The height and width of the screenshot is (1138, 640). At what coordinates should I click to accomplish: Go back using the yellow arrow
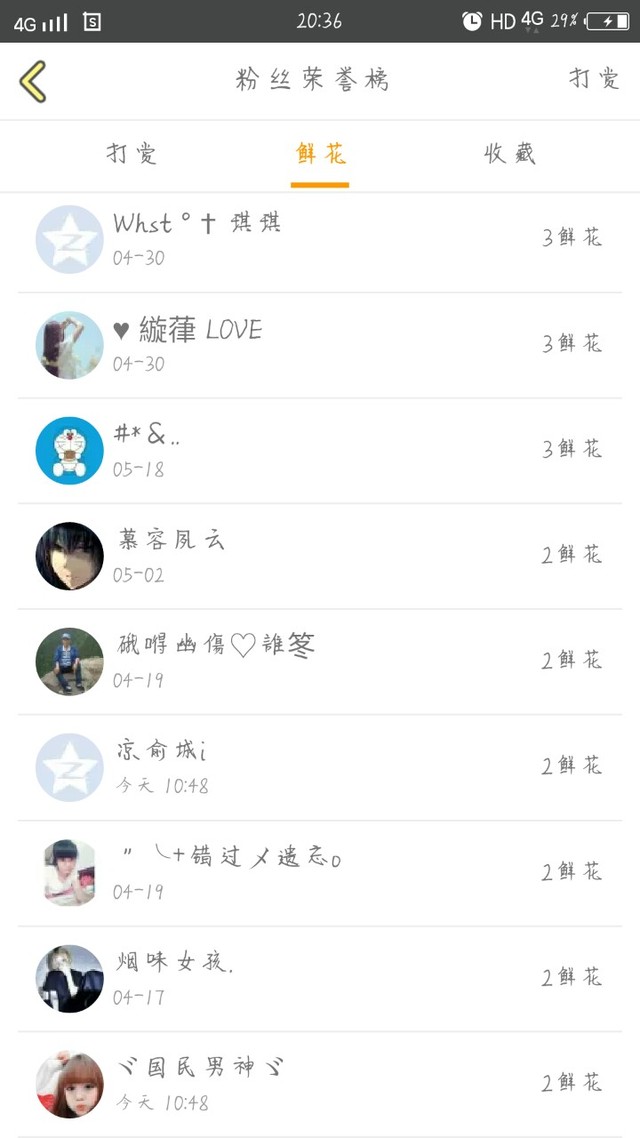pos(33,81)
